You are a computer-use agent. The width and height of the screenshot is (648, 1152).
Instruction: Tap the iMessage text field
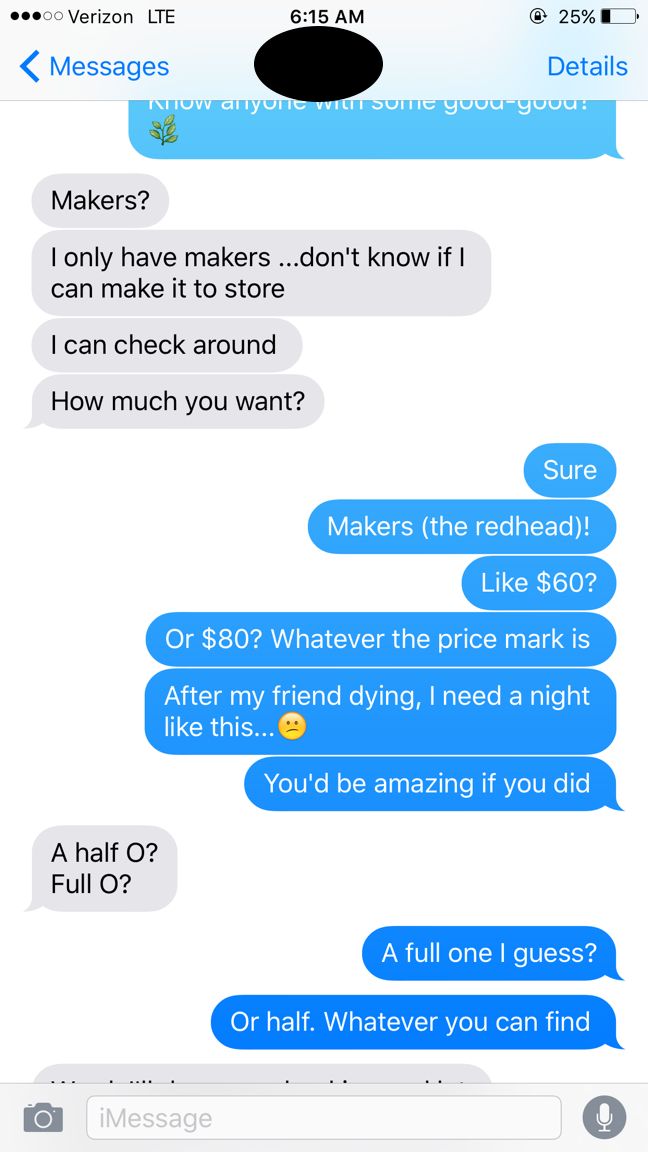click(323, 1117)
